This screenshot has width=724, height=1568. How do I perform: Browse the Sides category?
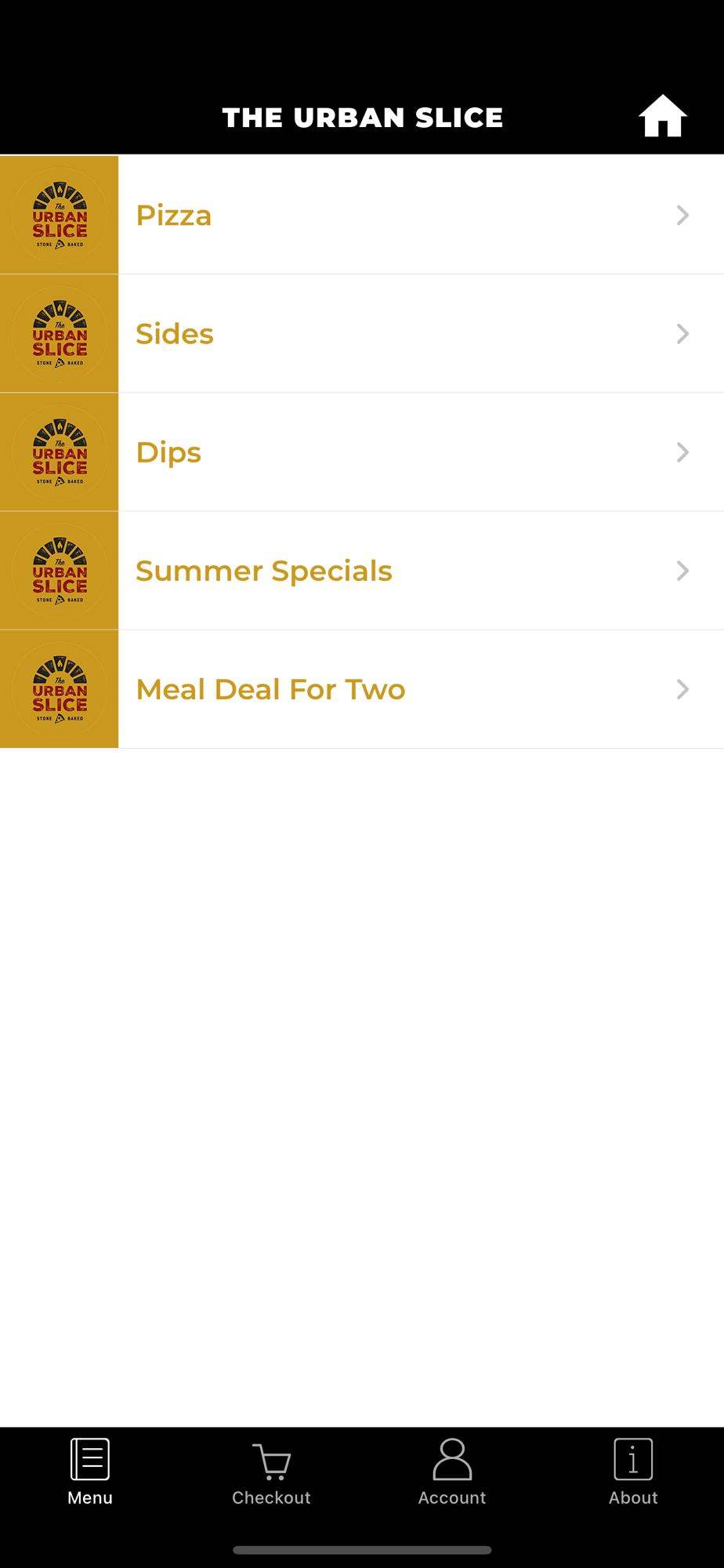[362, 333]
